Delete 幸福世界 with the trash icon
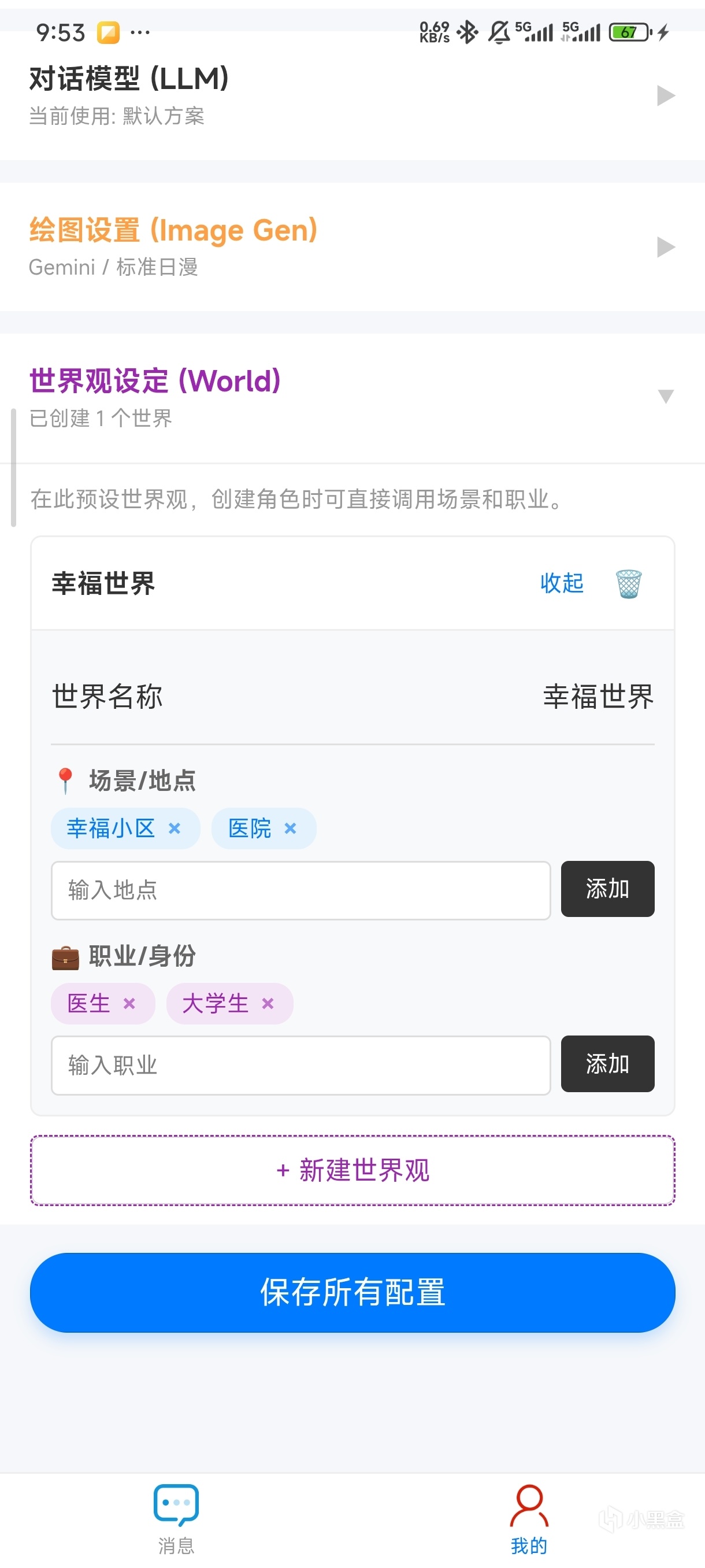The image size is (705, 1568). 628,584
